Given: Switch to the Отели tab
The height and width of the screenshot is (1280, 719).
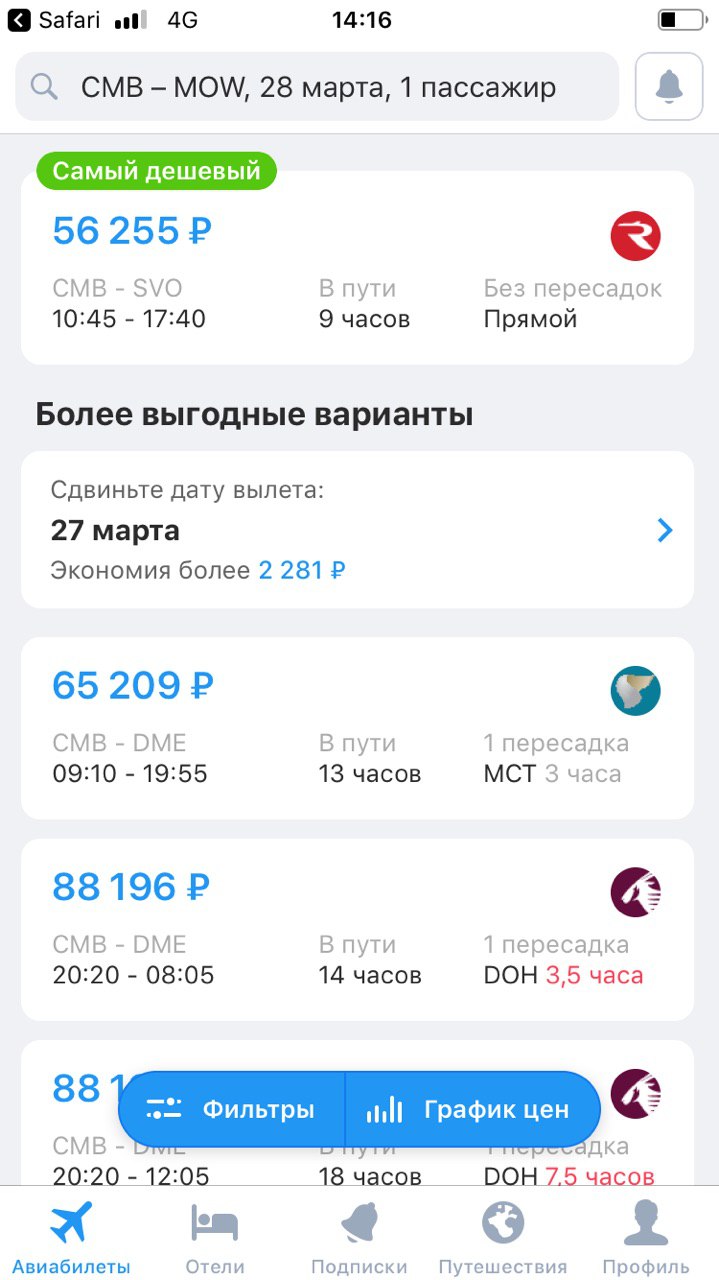Looking at the screenshot, I should (x=215, y=1237).
